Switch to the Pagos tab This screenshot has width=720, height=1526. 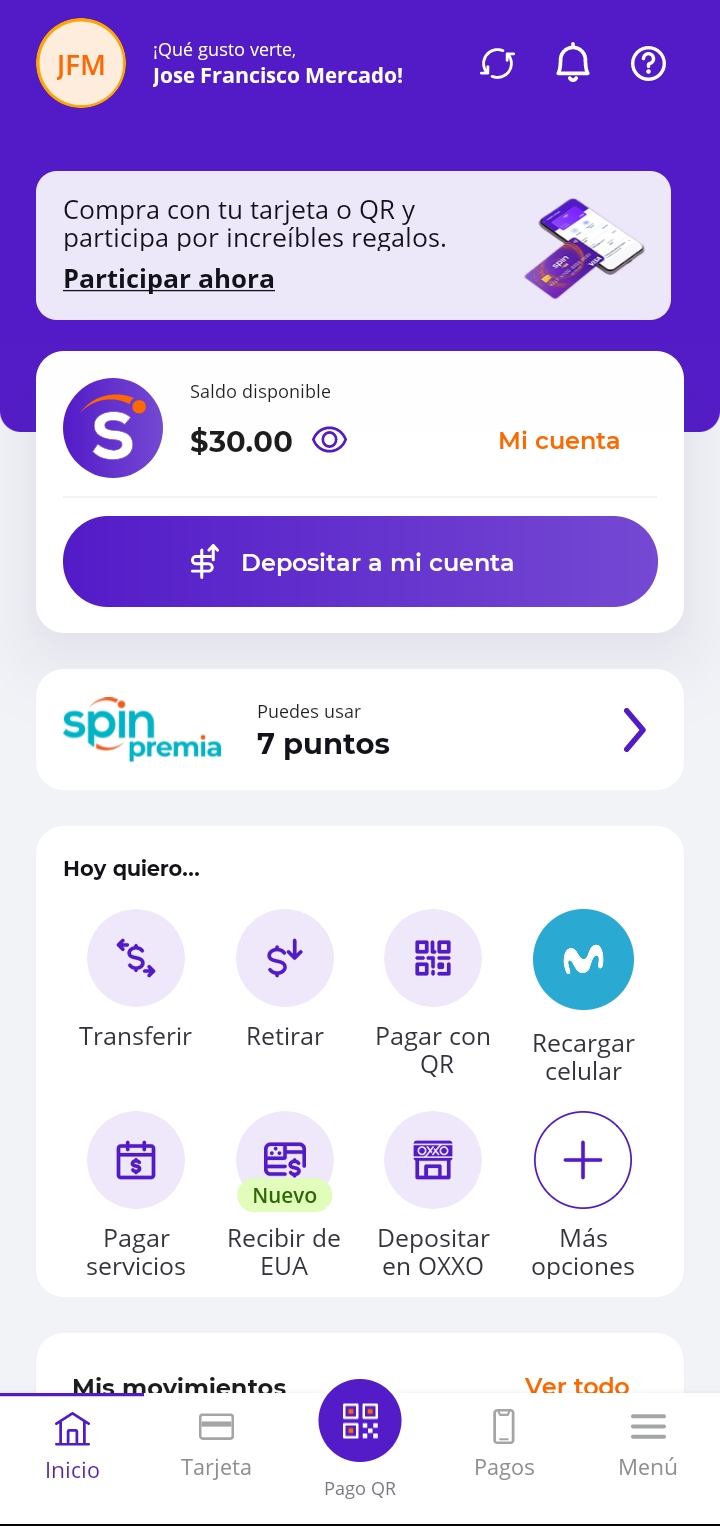pyautogui.click(x=504, y=1444)
